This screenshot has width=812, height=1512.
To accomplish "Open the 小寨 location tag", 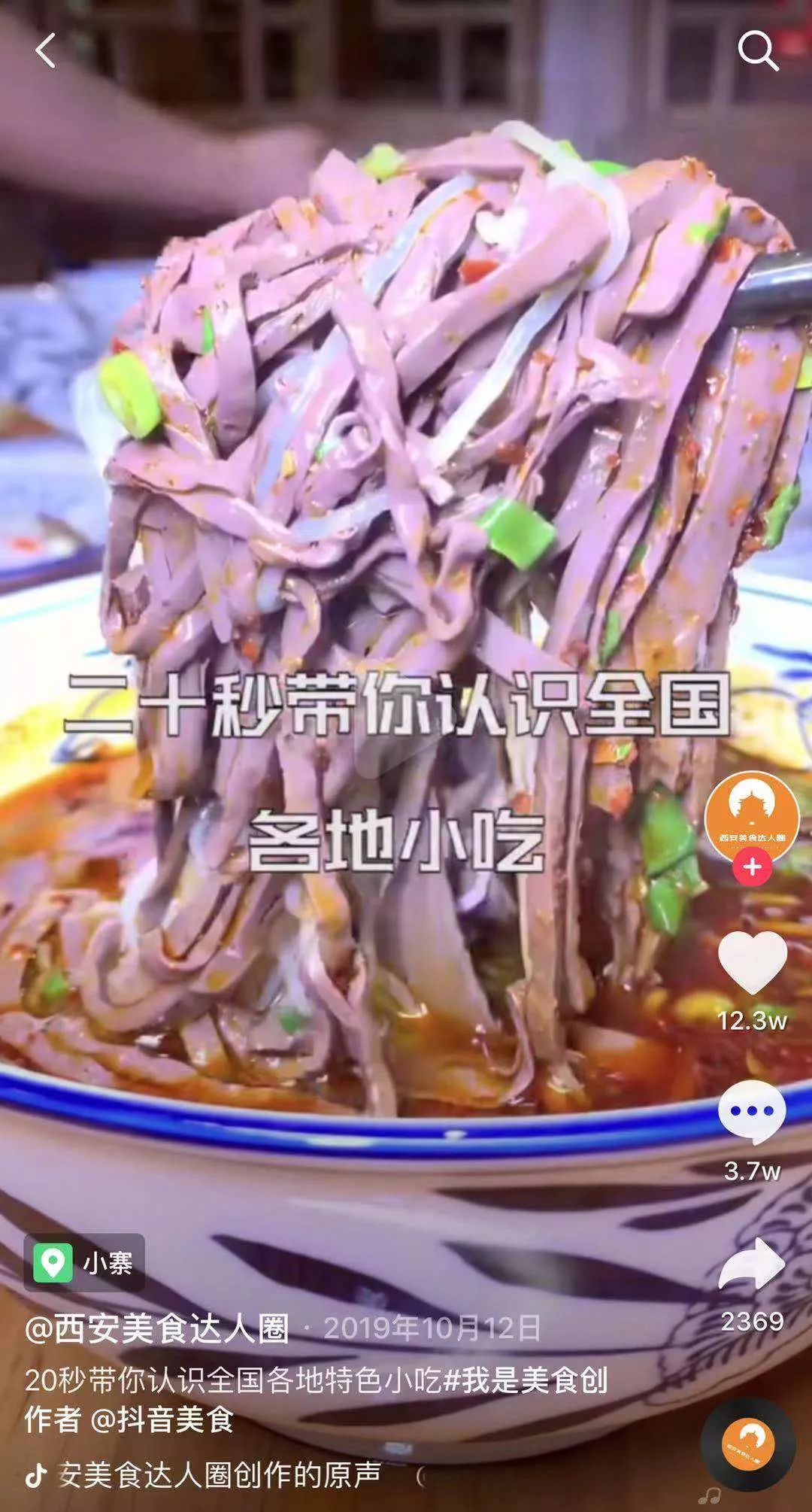I will point(84,1262).
